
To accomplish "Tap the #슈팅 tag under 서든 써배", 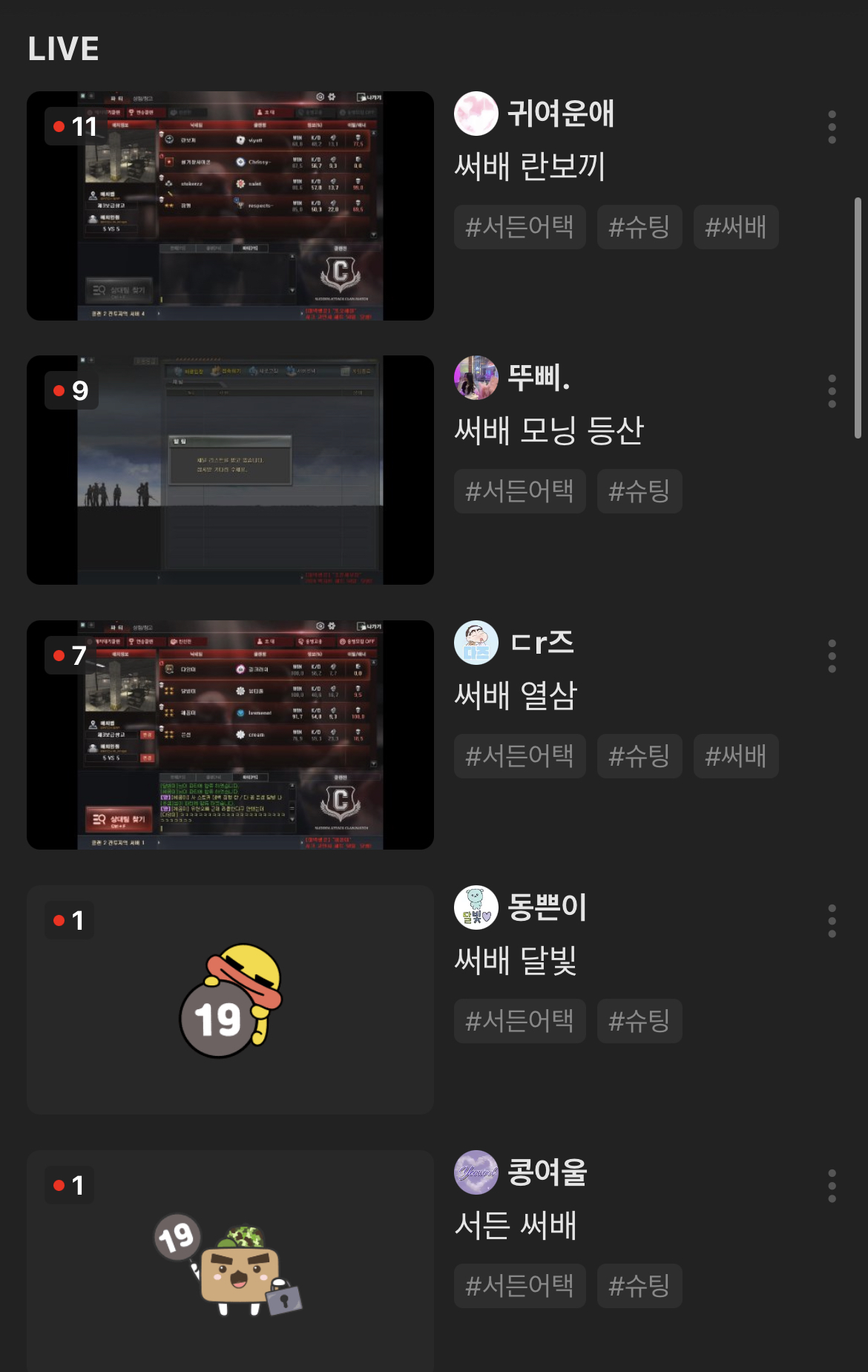I will 639,1286.
